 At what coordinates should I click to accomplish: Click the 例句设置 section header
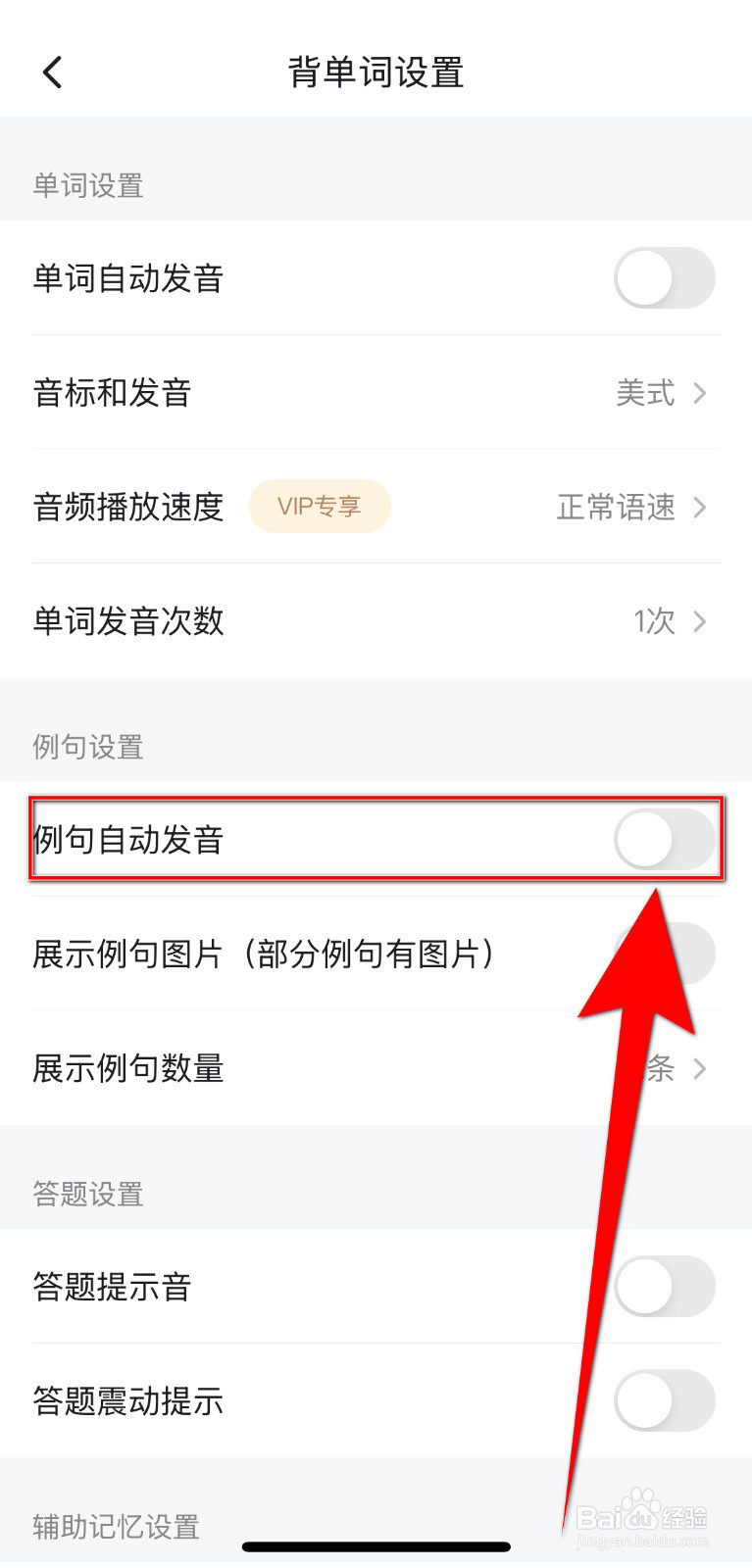(86, 747)
